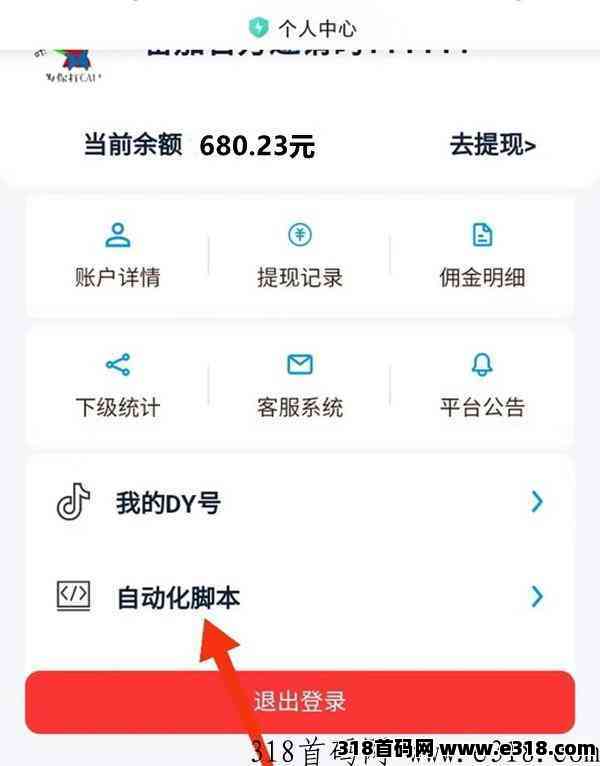View 提现记录 withdrawal records

point(300,256)
